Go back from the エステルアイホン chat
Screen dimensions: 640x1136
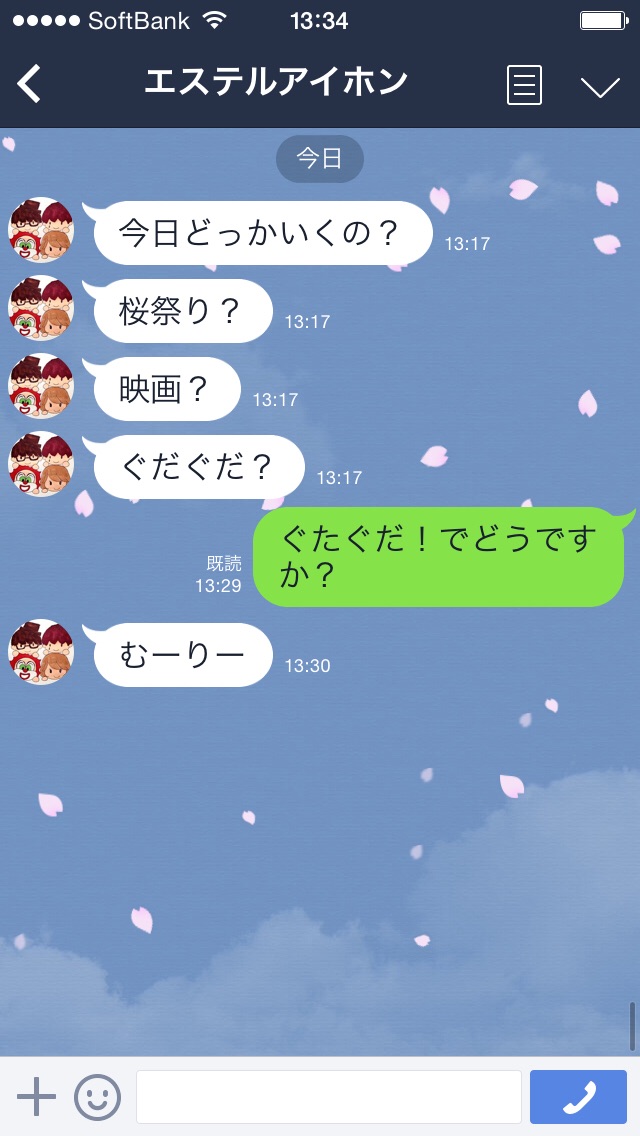coord(30,84)
